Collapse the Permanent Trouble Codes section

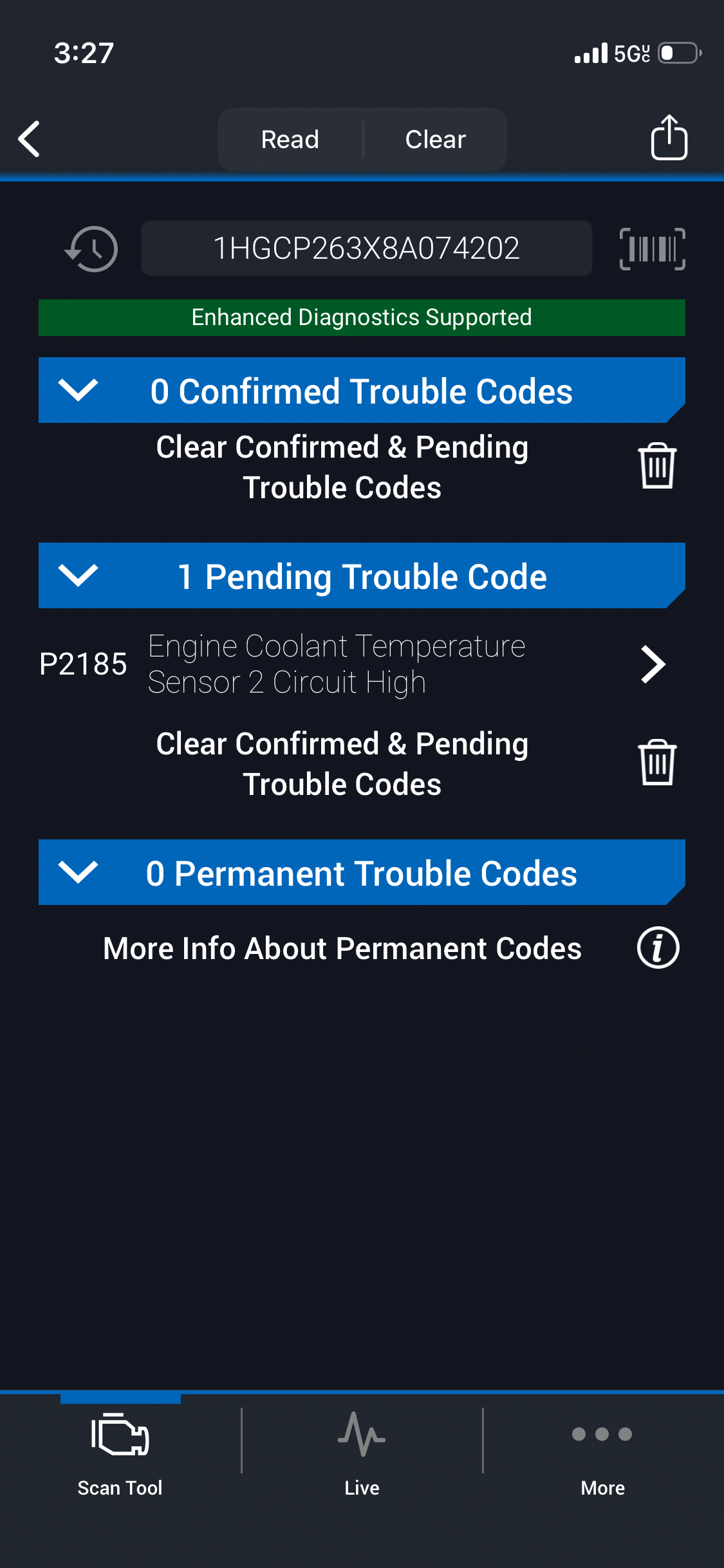coord(78,872)
